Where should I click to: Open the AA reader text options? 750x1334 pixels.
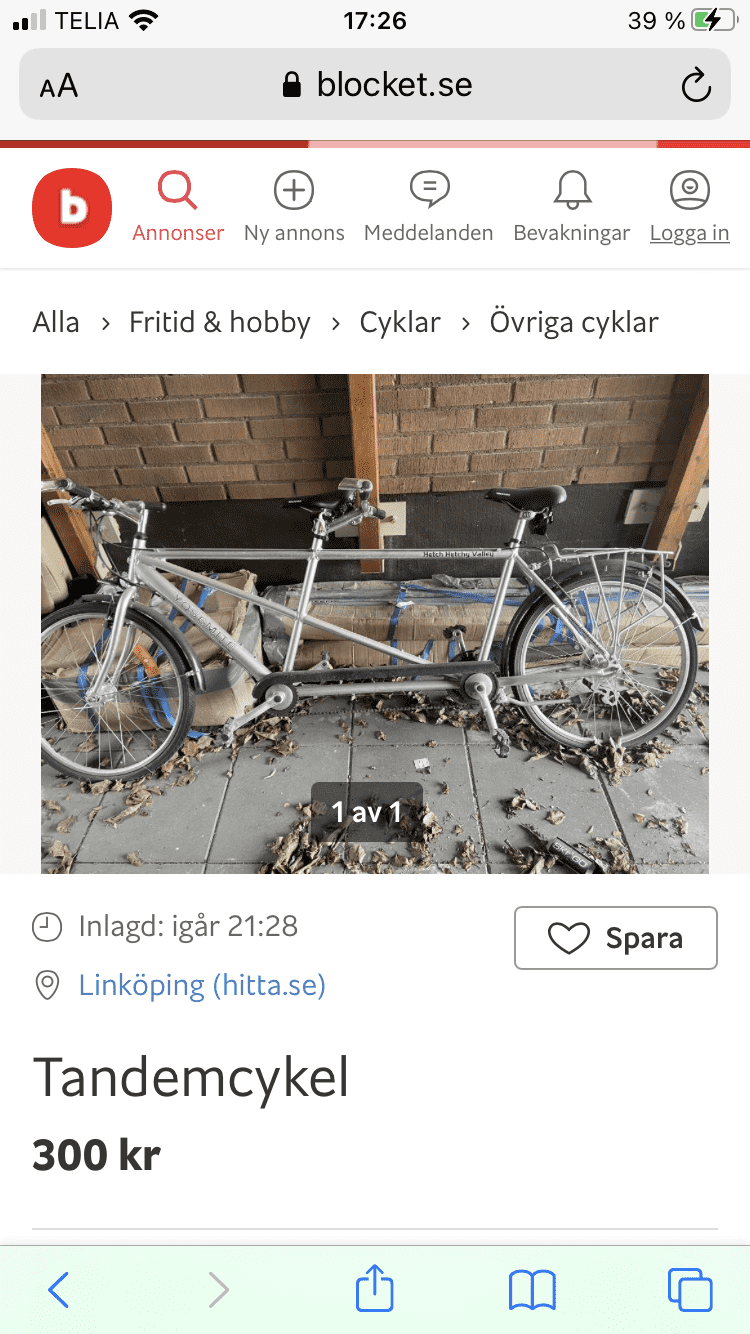click(59, 86)
